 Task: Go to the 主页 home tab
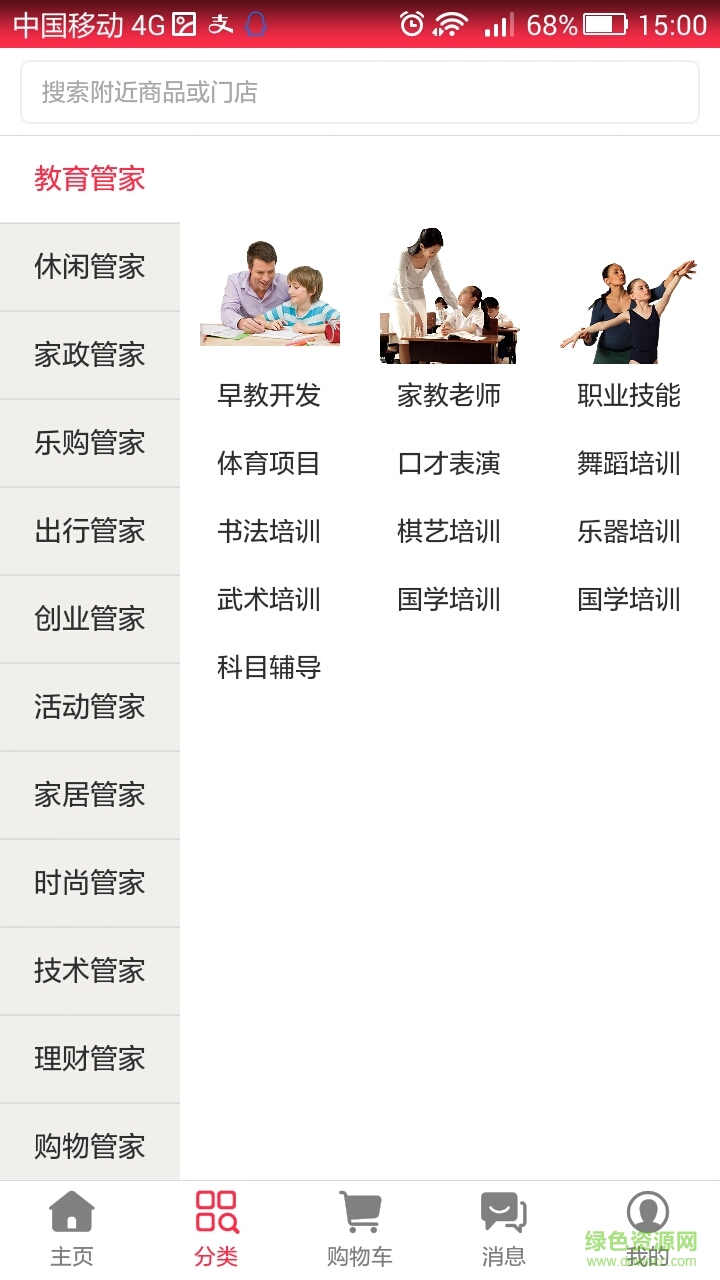pyautogui.click(x=72, y=1229)
